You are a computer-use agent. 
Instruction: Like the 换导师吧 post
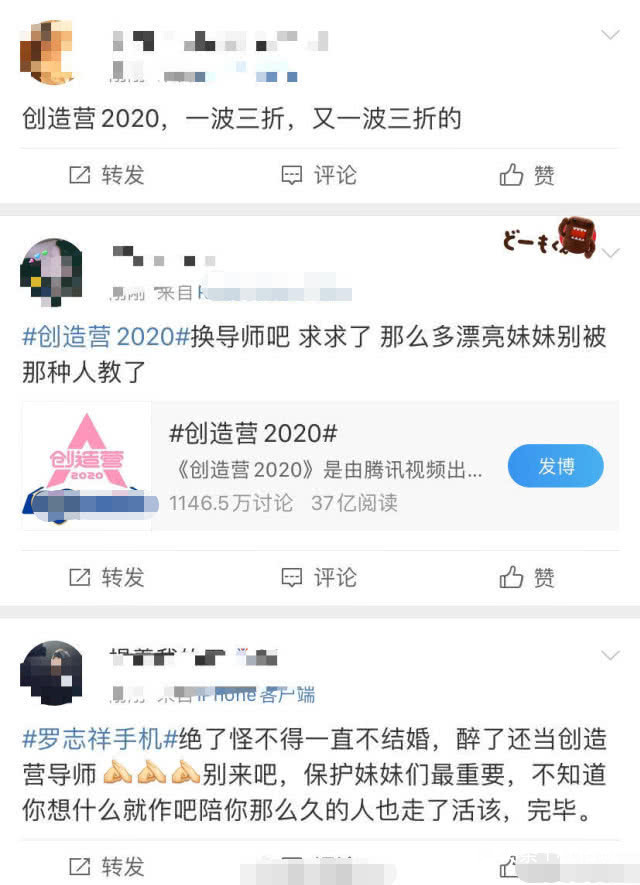point(527,577)
